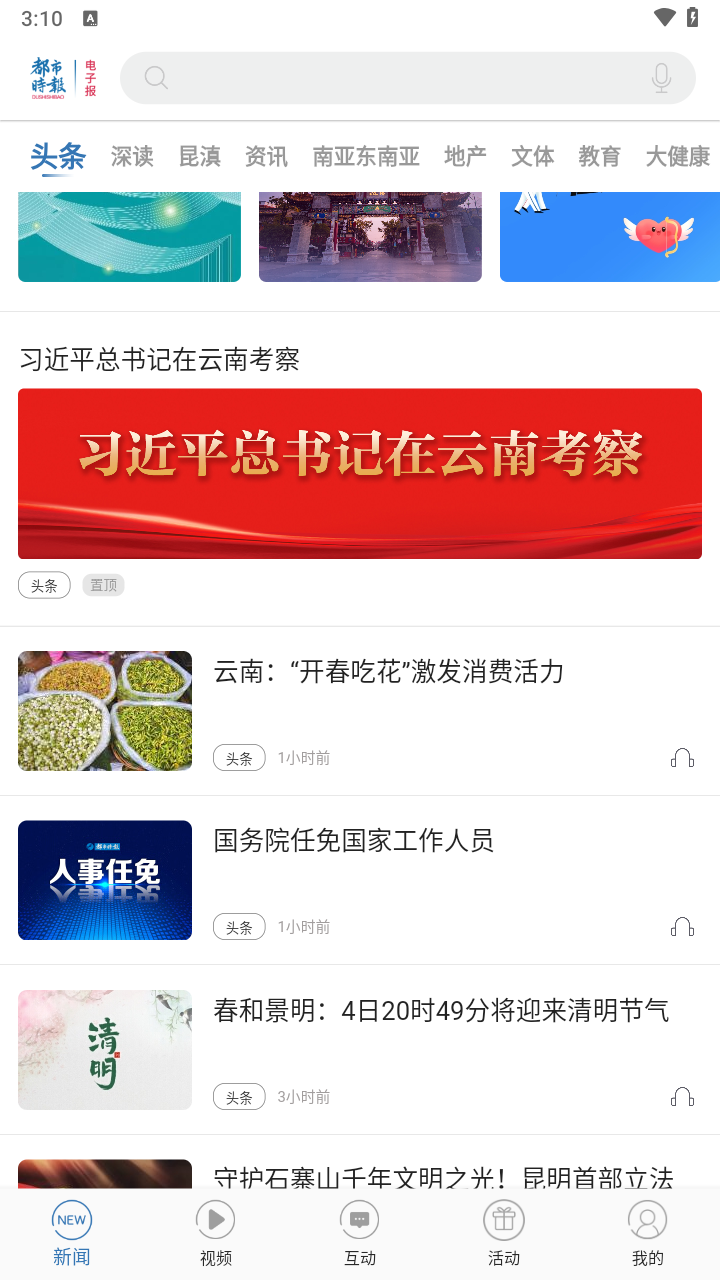Viewport: 720px width, 1280px height.
Task: Select the 教育 tab
Action: pyautogui.click(x=599, y=156)
